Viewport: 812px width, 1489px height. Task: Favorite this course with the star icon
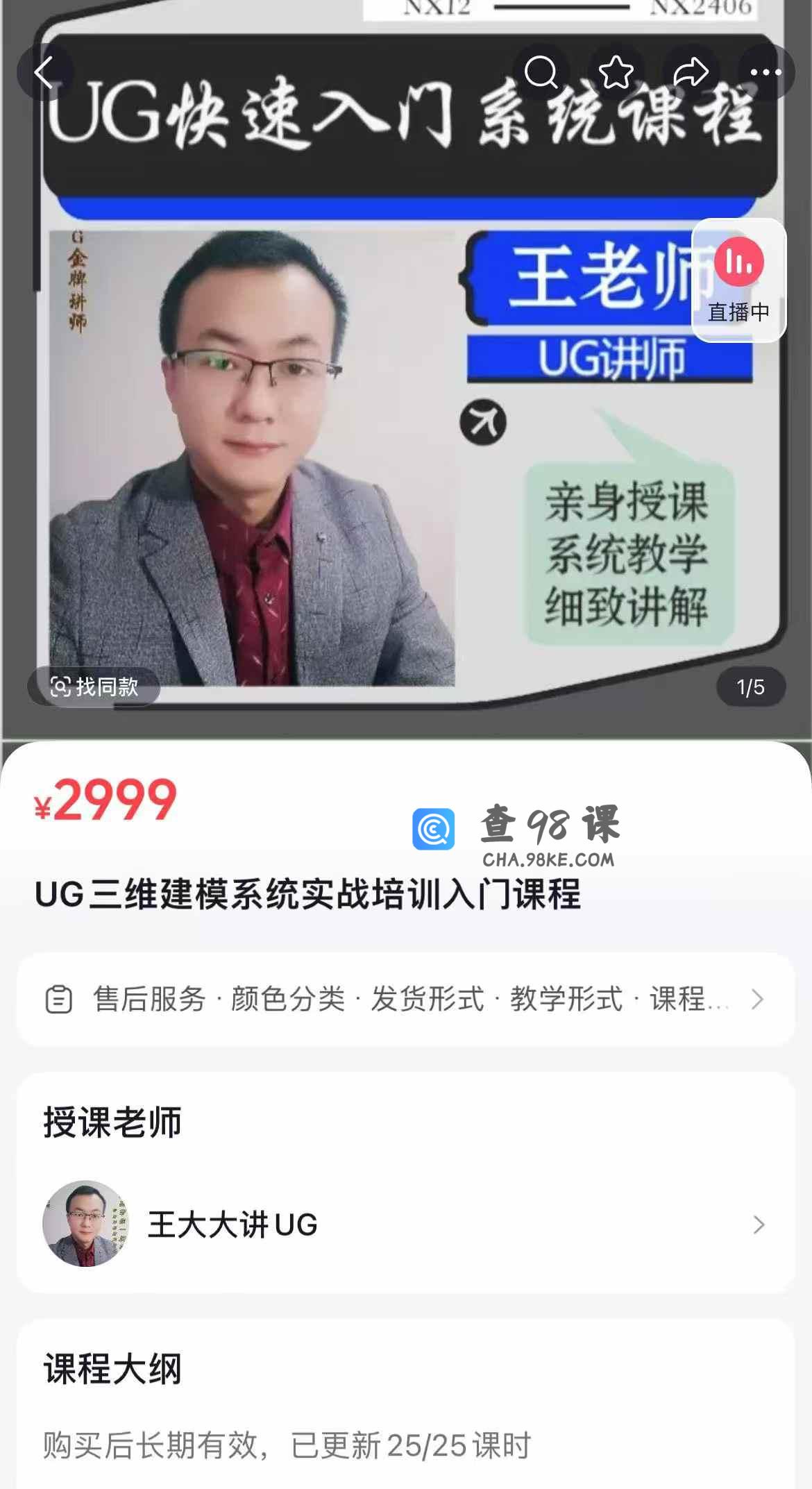pos(616,72)
